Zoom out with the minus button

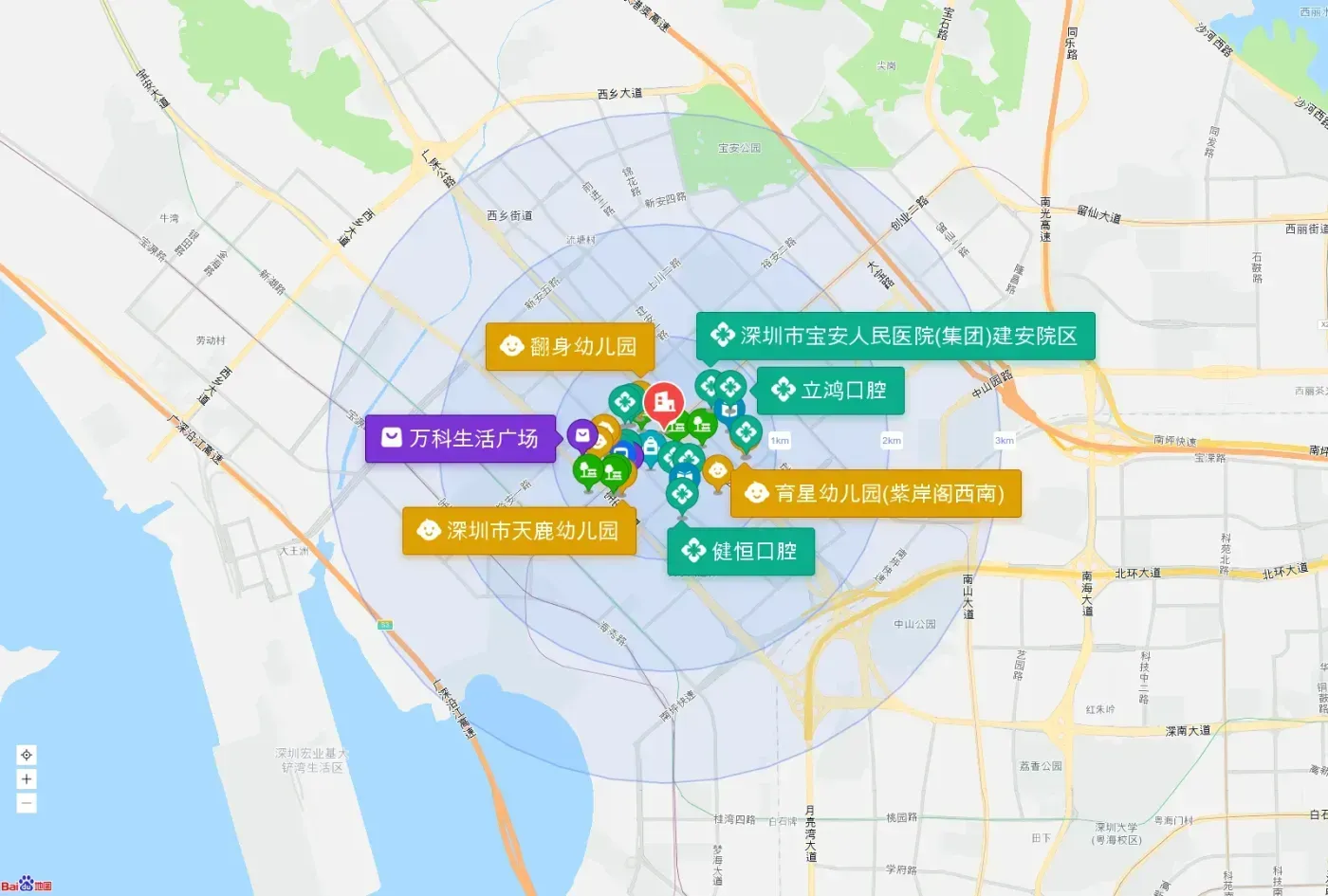(27, 803)
